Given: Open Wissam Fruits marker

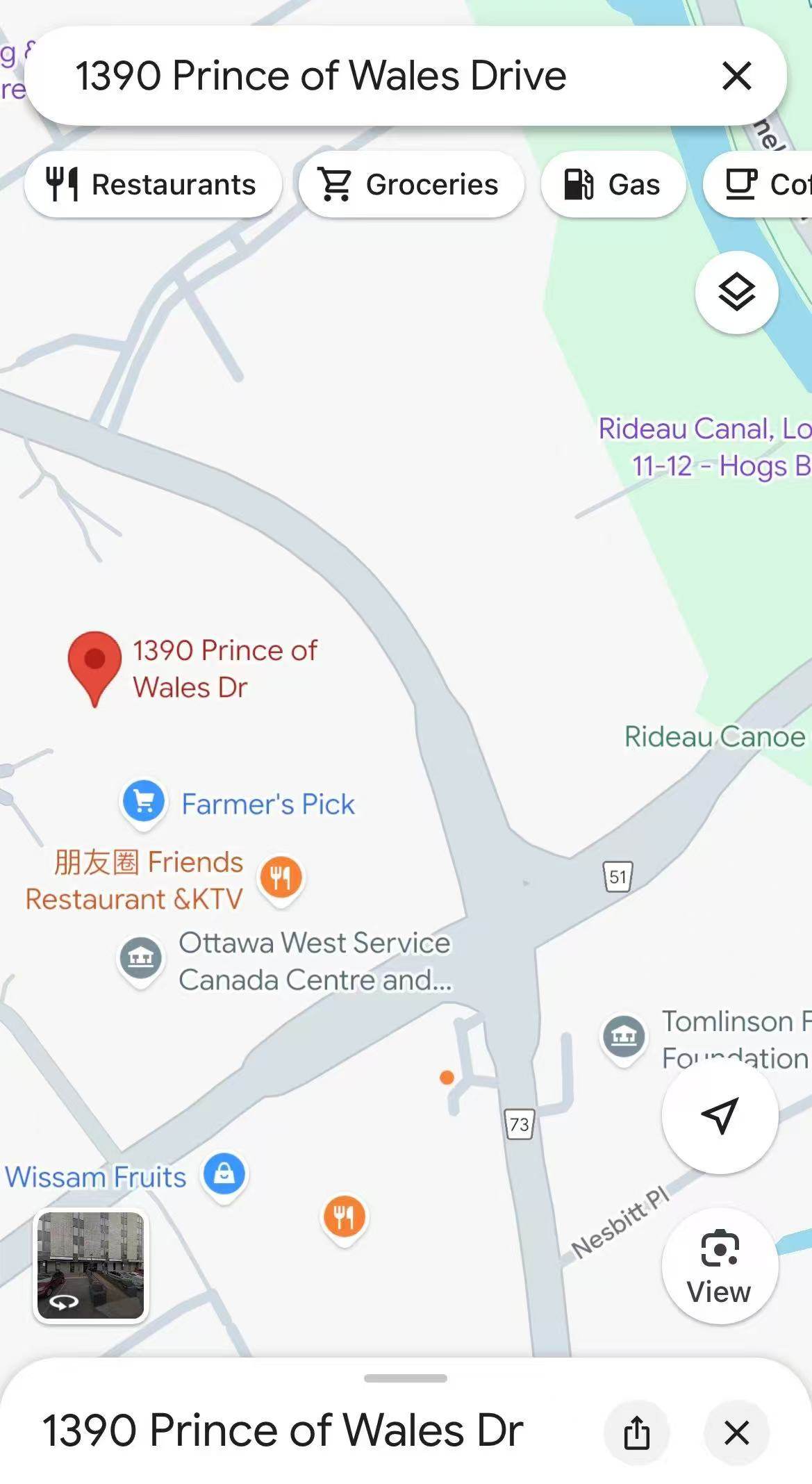Looking at the screenshot, I should pyautogui.click(x=224, y=1174).
